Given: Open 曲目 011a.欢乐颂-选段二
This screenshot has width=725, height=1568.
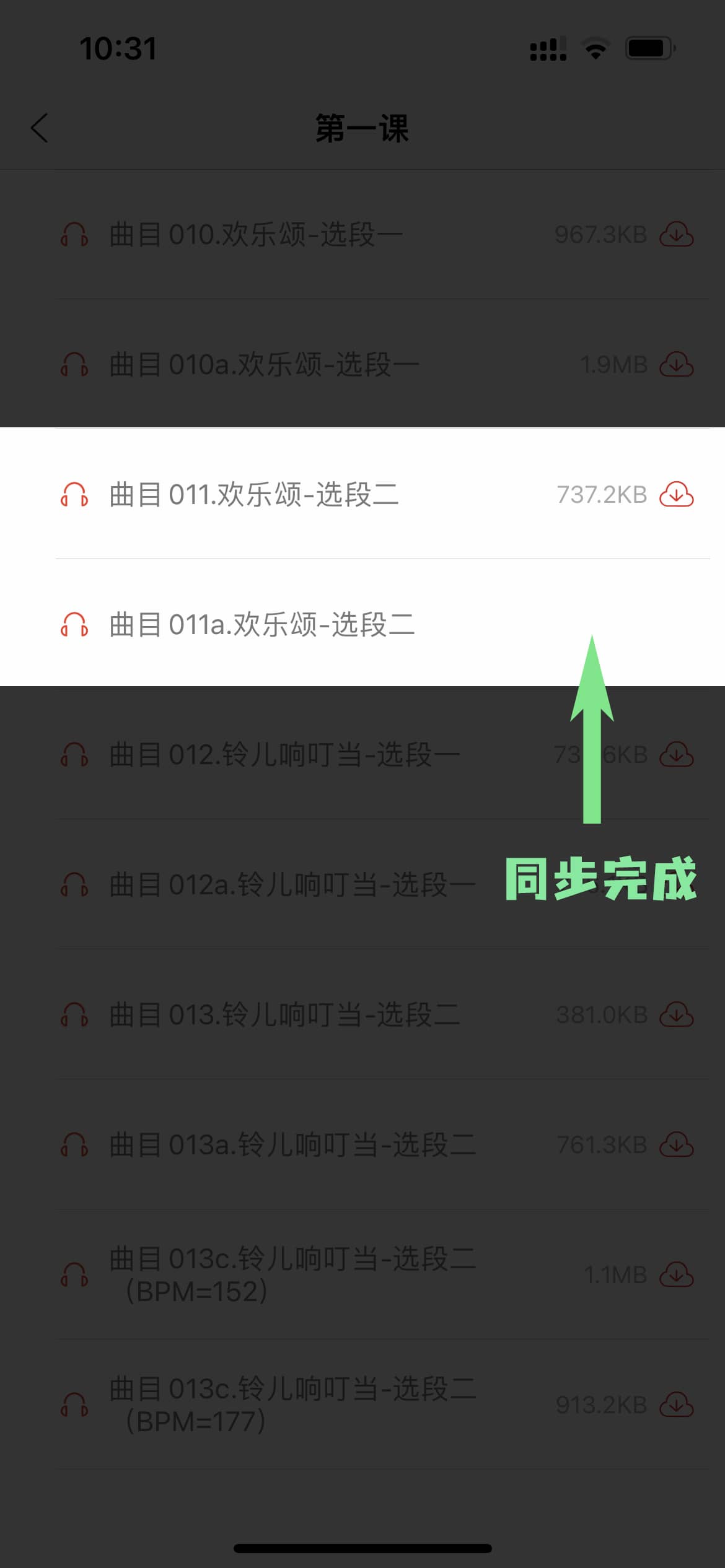Looking at the screenshot, I should (261, 625).
